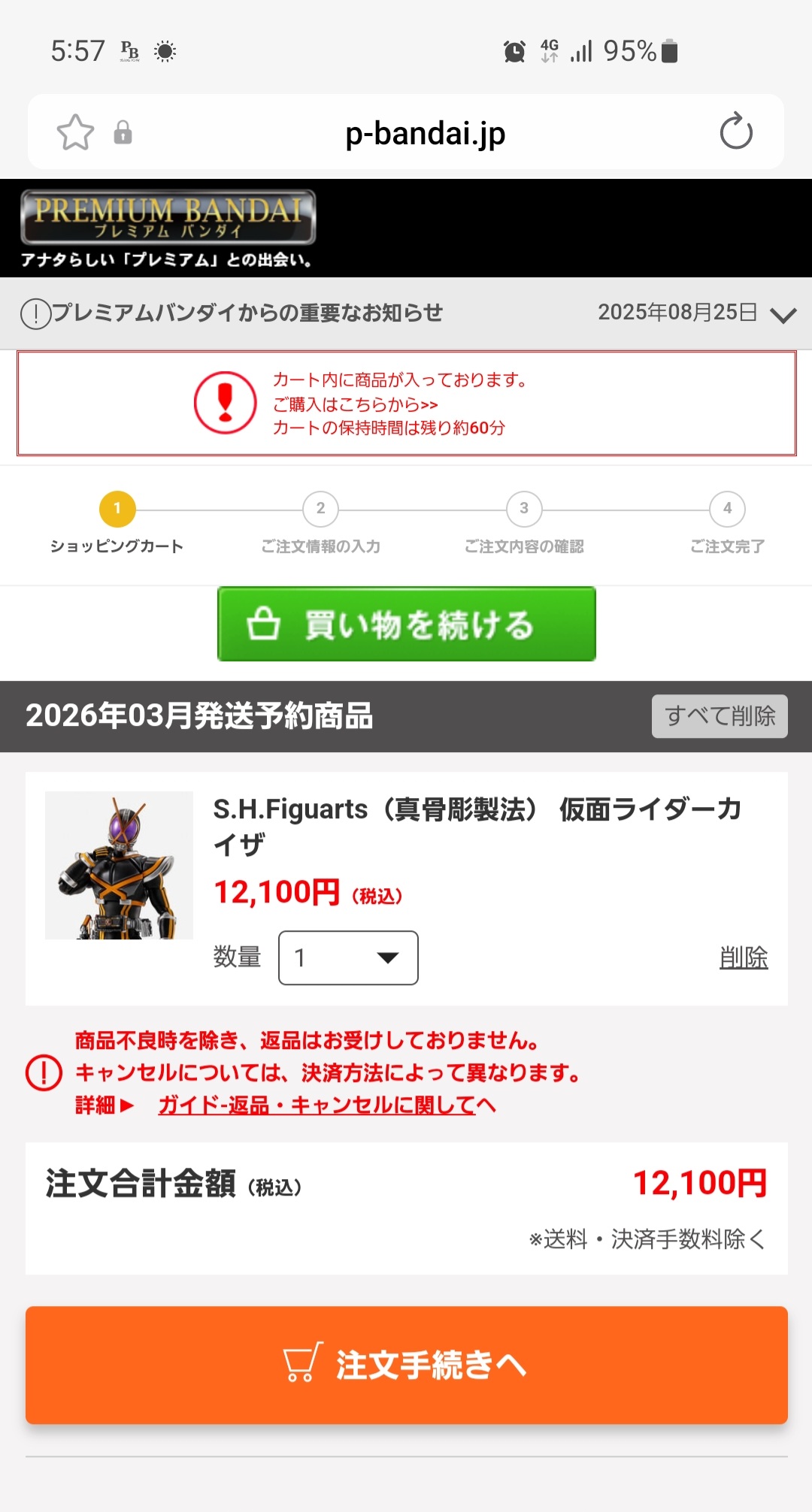Proceed to checkout with 注文手続きへ
The height and width of the screenshot is (1512, 812).
tap(407, 1365)
